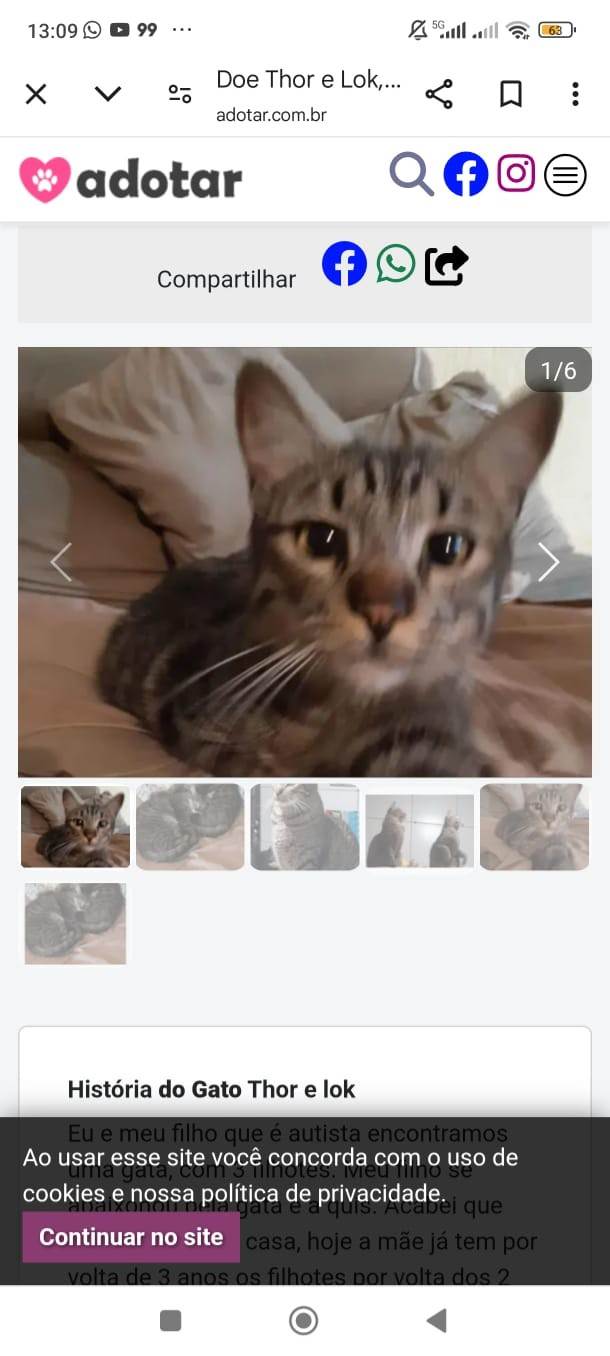Visit adotar Facebook page from header
Viewport: 610px width, 1356px height.
pos(465,175)
